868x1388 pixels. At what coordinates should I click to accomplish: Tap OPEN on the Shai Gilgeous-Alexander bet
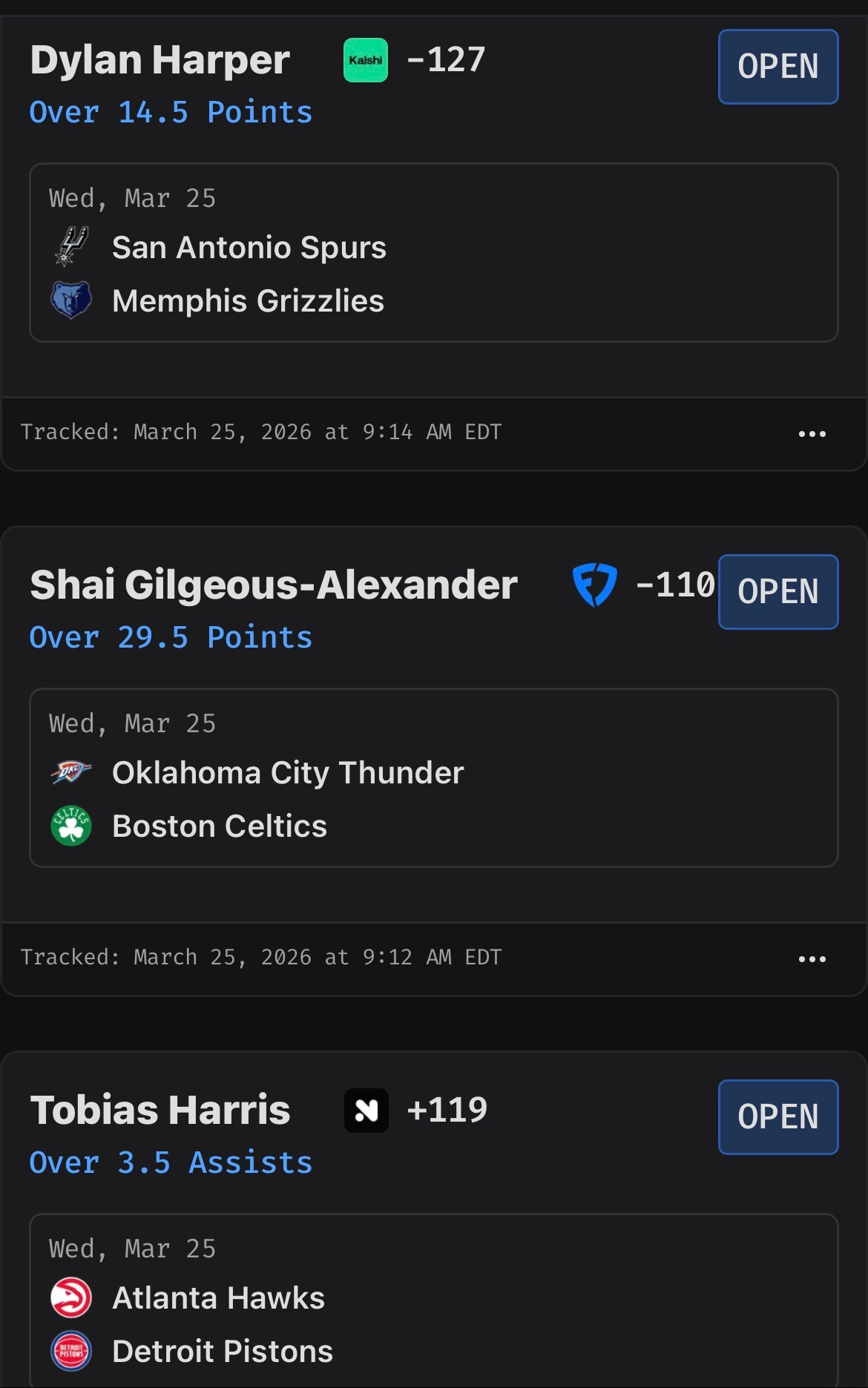[x=778, y=592]
